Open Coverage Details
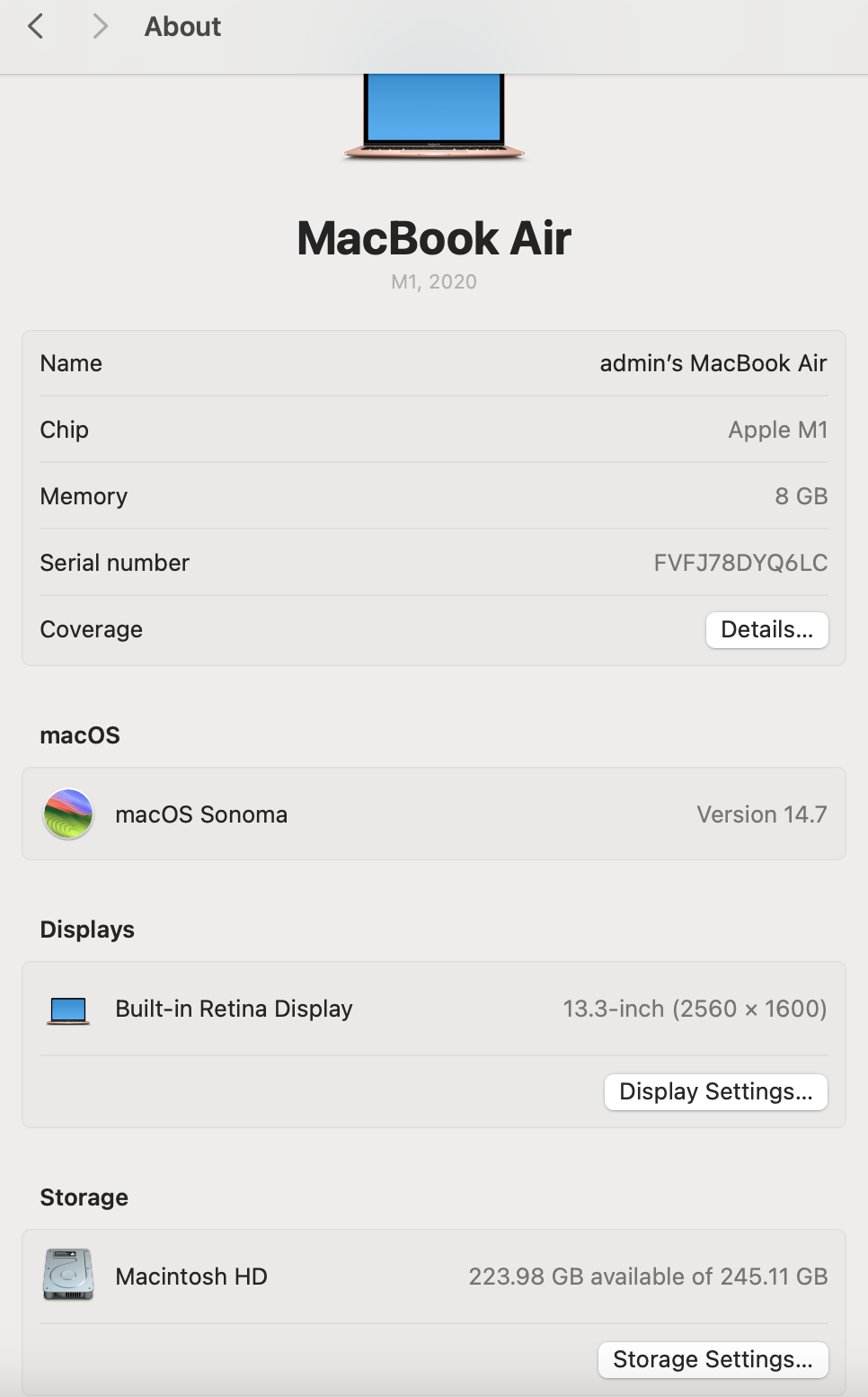 click(766, 630)
